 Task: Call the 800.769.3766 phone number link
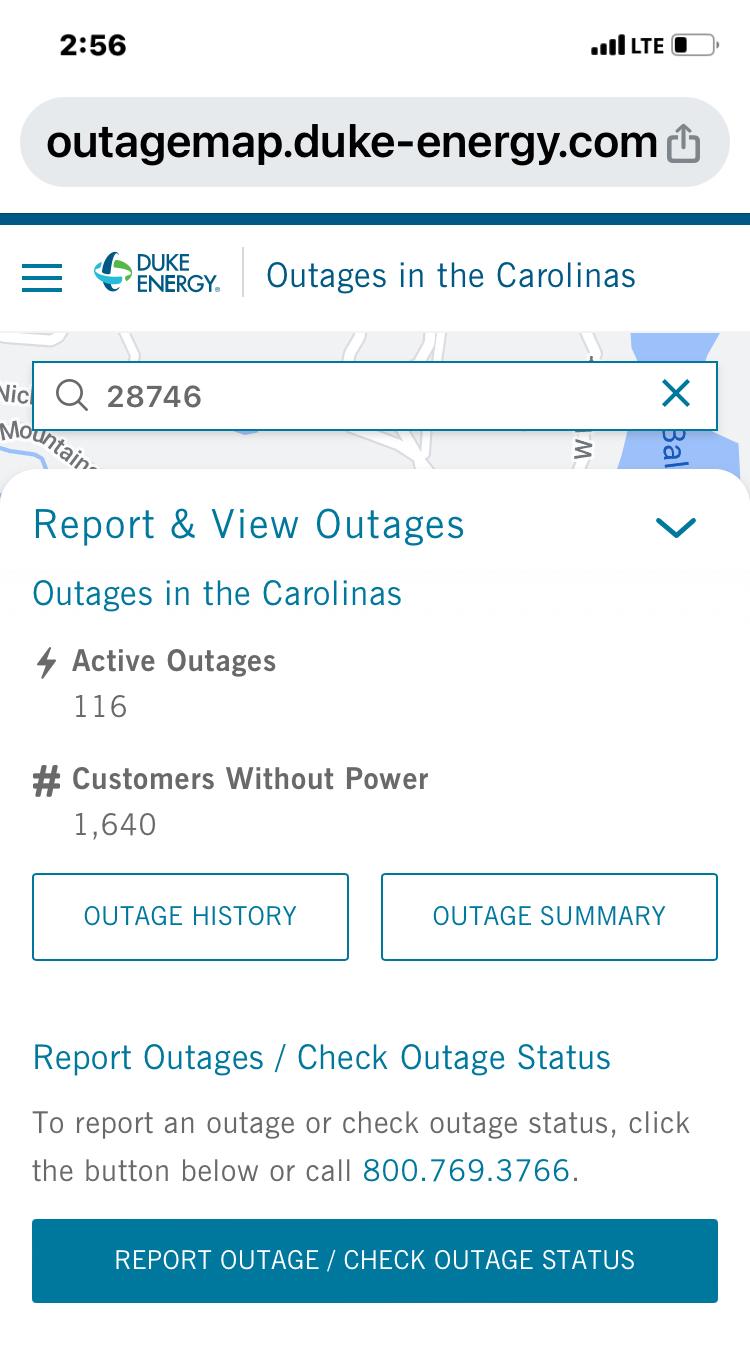tap(466, 1170)
